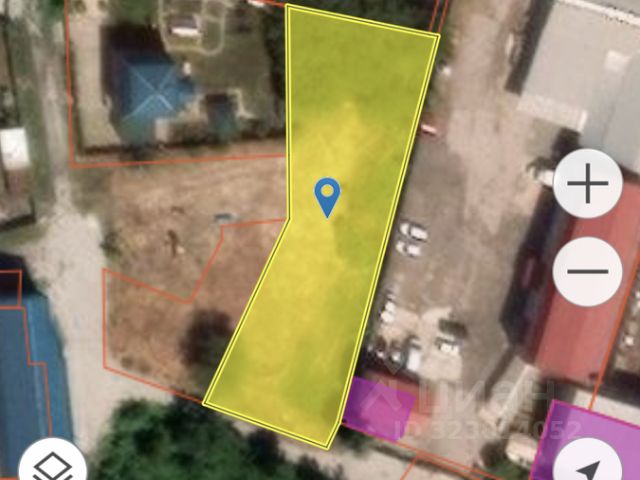Zoom in on the map

coord(588,185)
